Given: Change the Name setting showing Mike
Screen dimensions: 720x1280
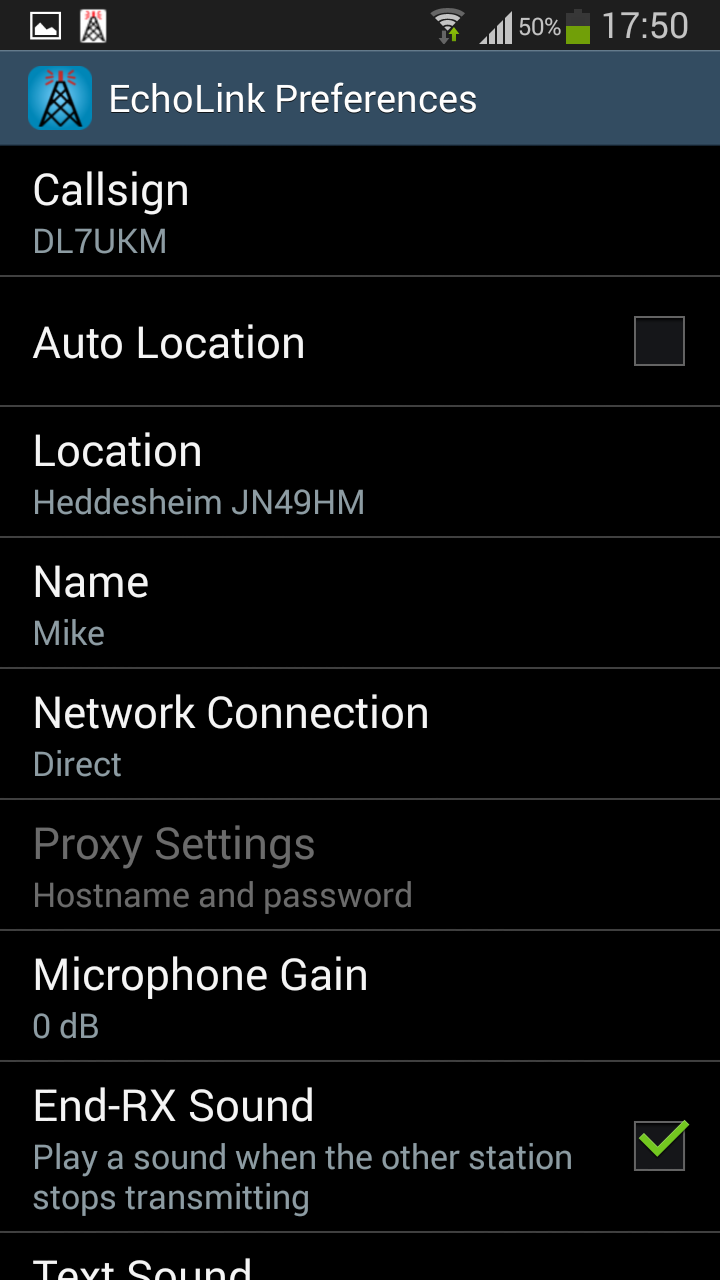Looking at the screenshot, I should click(x=360, y=603).
